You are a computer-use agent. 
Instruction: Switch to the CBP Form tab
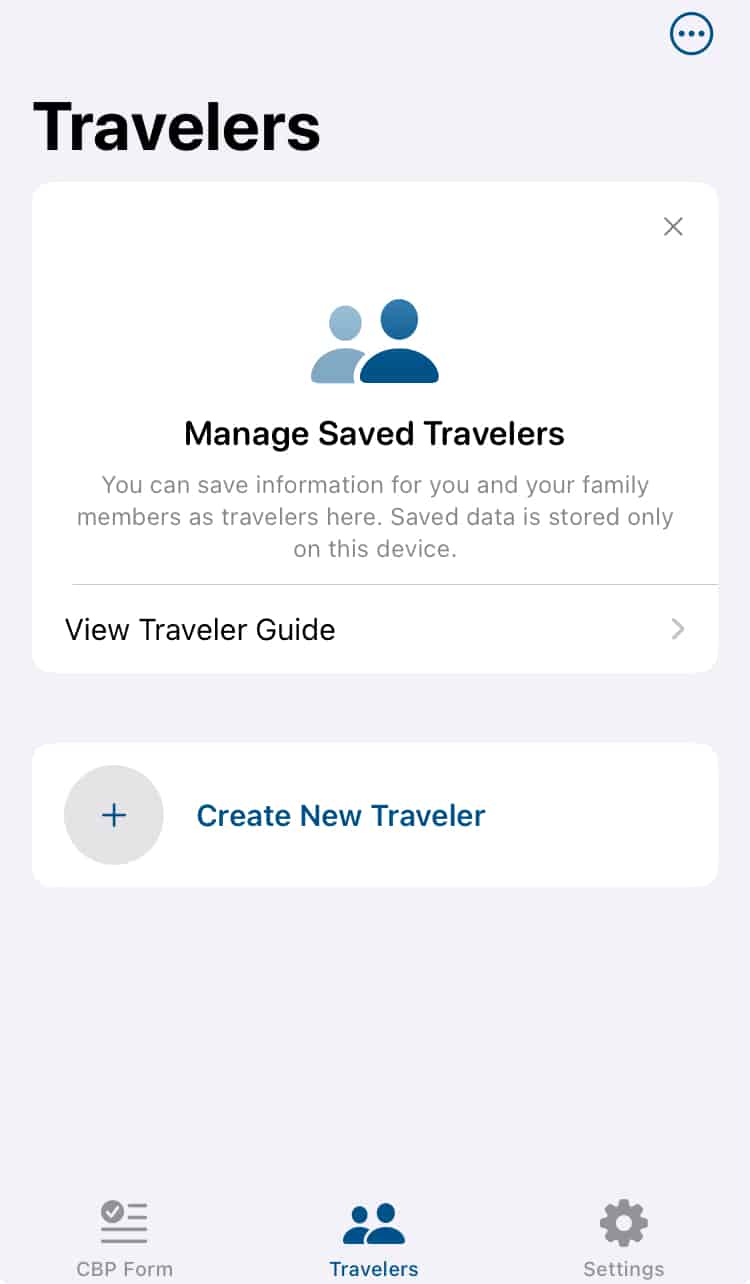pyautogui.click(x=123, y=1235)
